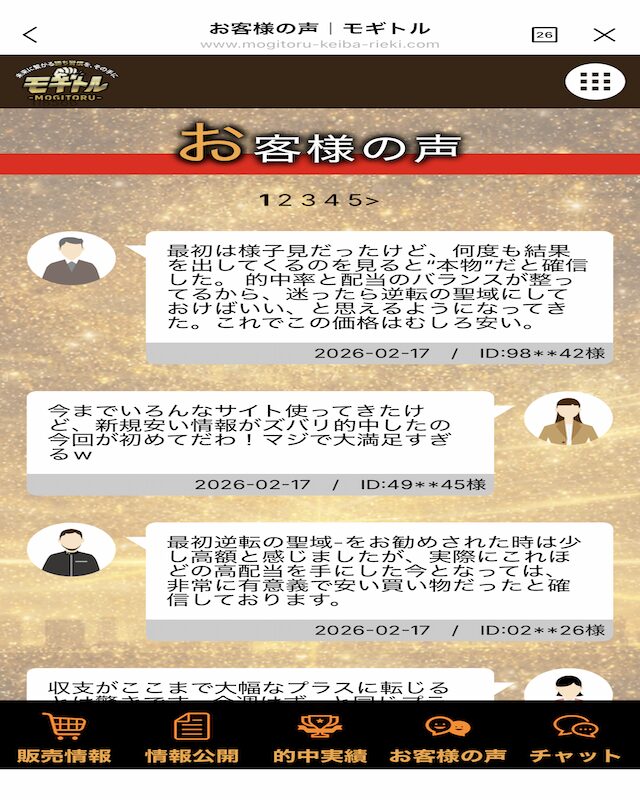Open the browser tab counter showing 26
This screenshot has width=640, height=800.
544,35
